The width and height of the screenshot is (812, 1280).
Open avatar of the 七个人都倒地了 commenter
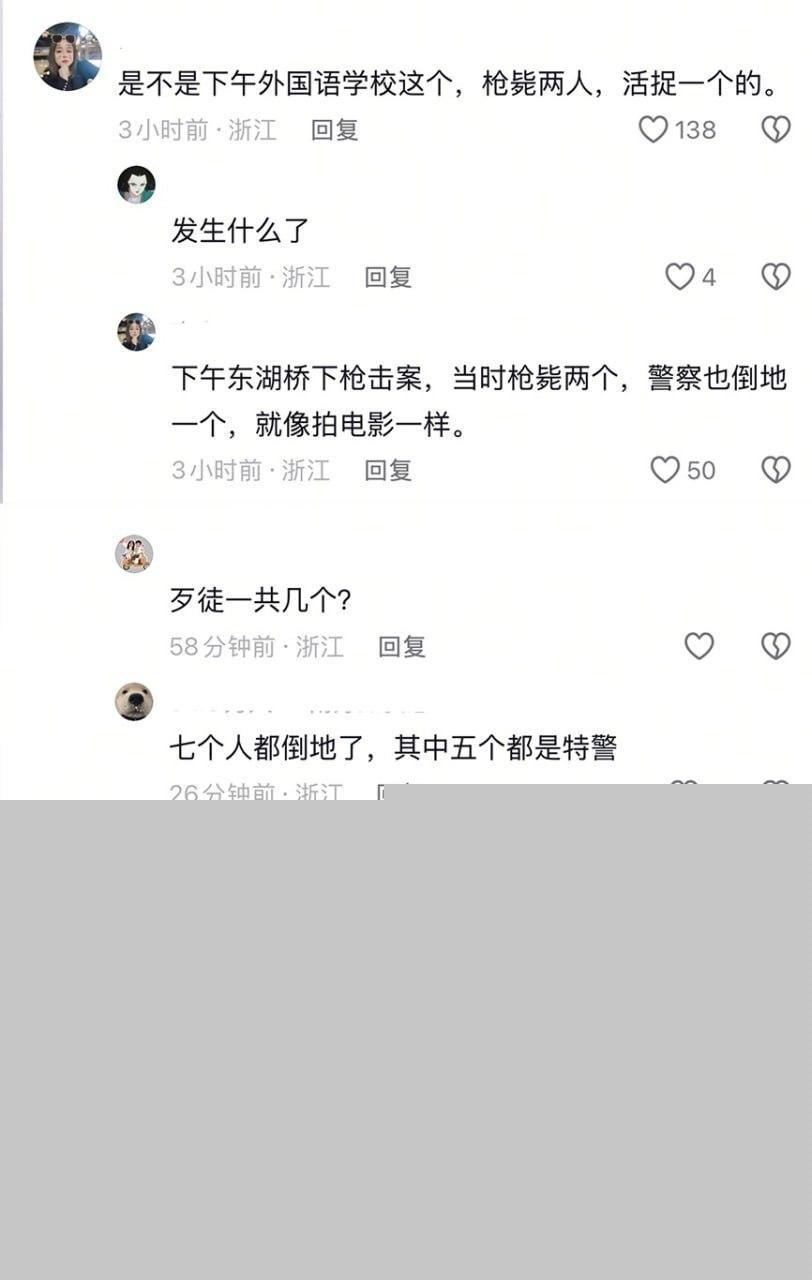click(134, 701)
